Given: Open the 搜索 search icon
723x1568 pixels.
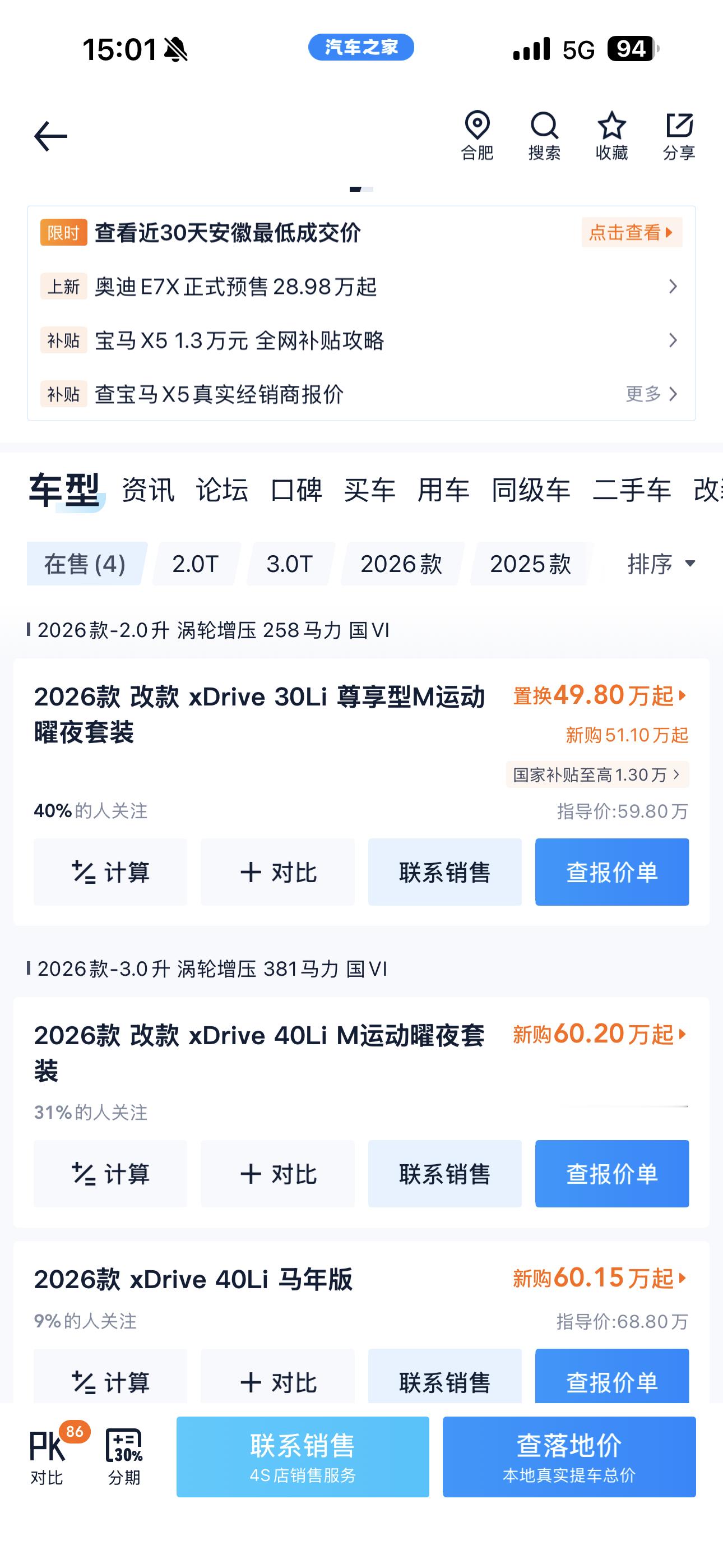Looking at the screenshot, I should pos(544,136).
